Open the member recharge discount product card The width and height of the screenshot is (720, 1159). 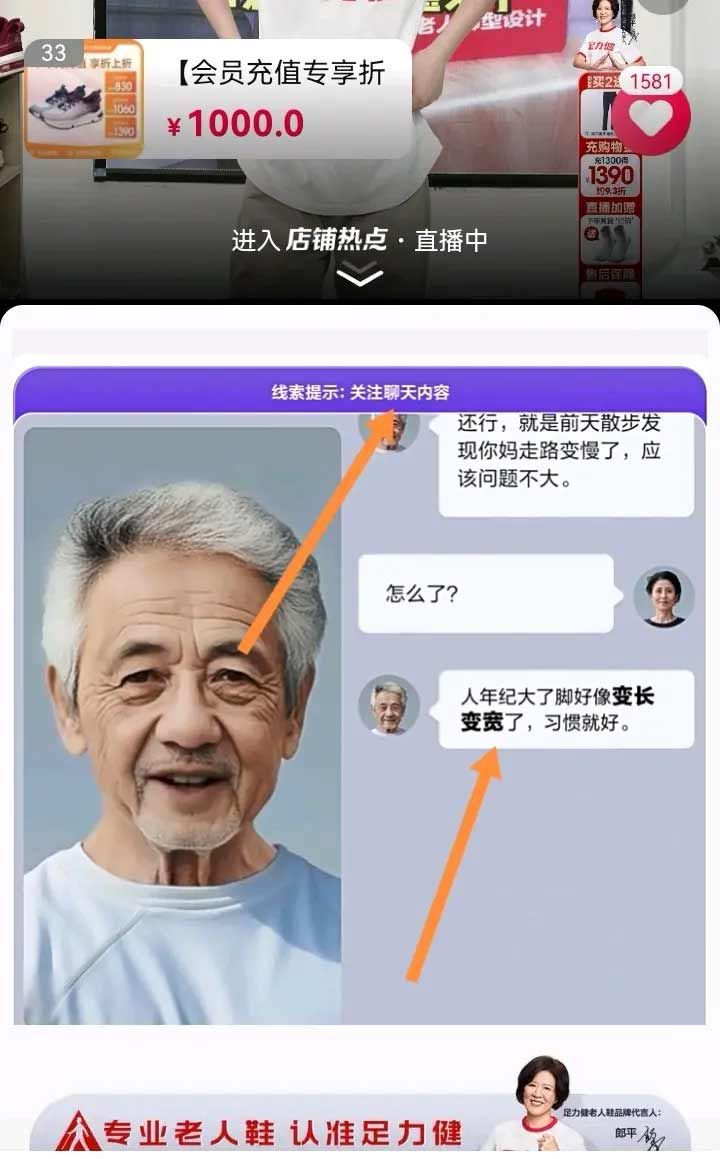pyautogui.click(x=218, y=99)
